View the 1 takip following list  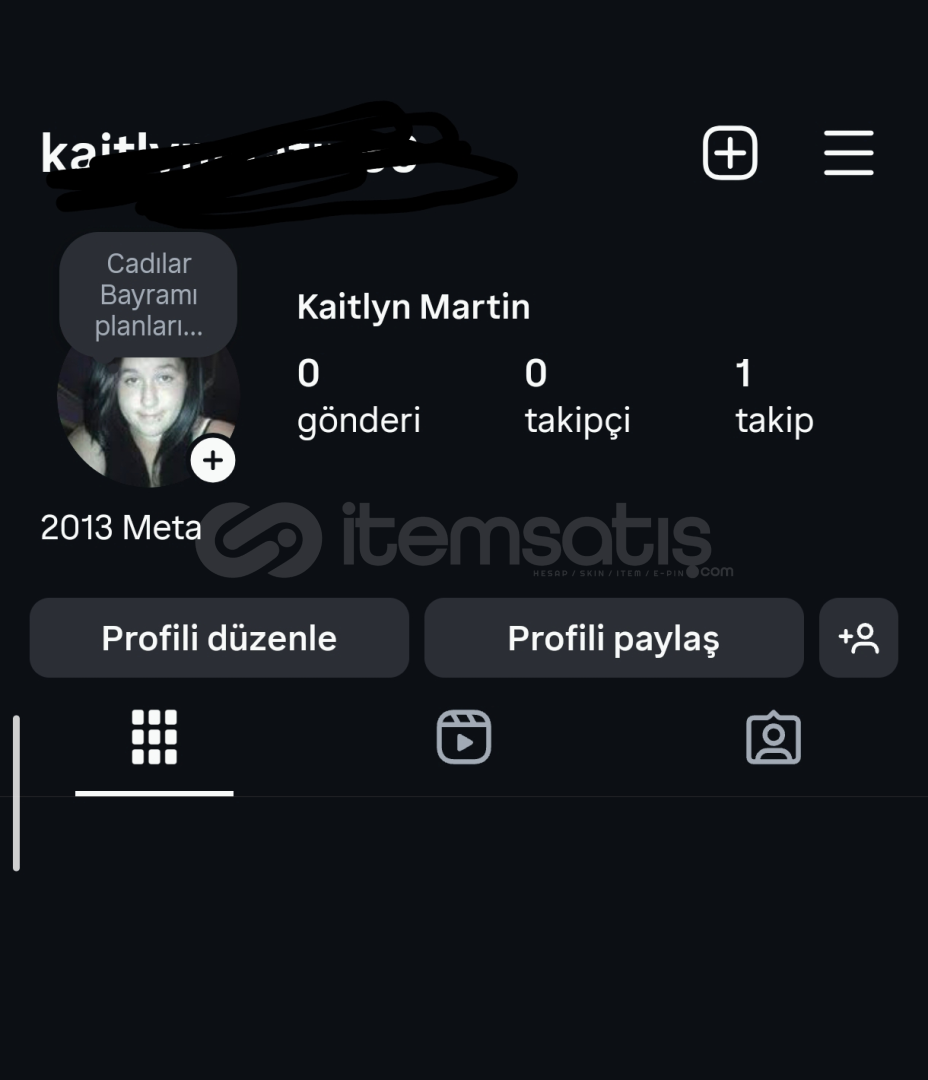click(774, 397)
